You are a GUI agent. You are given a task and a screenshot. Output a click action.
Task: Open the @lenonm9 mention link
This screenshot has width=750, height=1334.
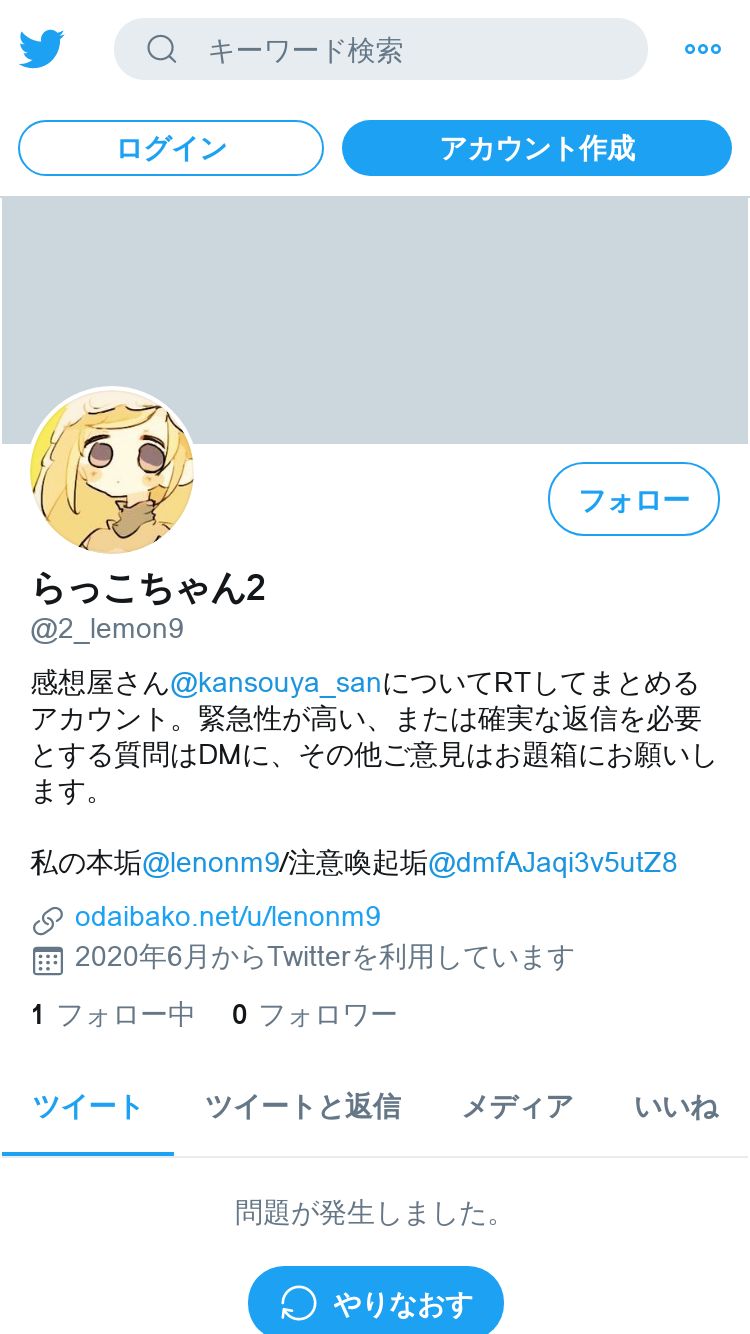tap(211, 862)
